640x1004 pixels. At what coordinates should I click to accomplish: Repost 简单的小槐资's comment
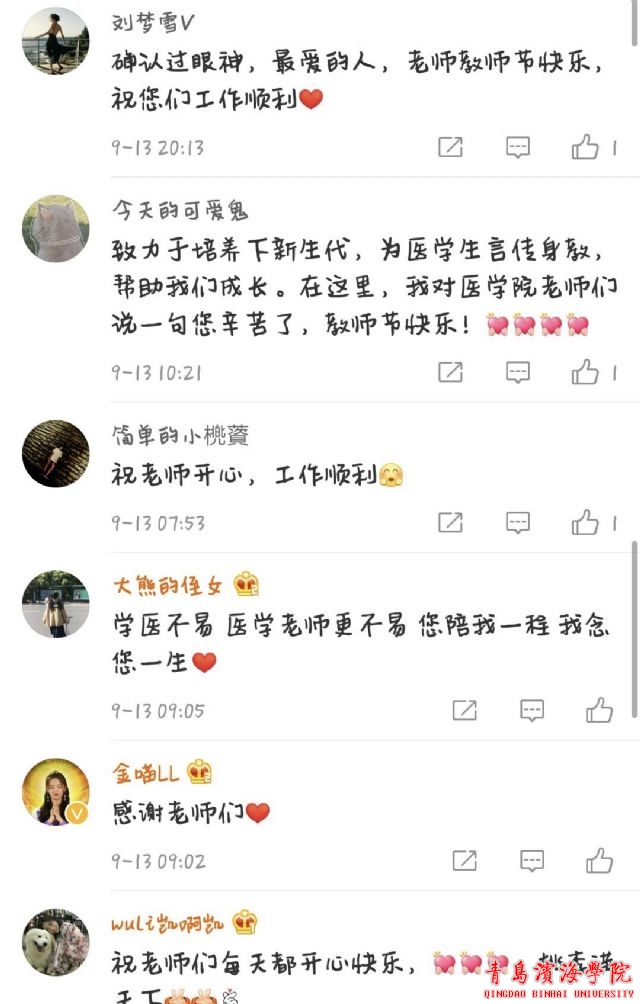pyautogui.click(x=451, y=522)
